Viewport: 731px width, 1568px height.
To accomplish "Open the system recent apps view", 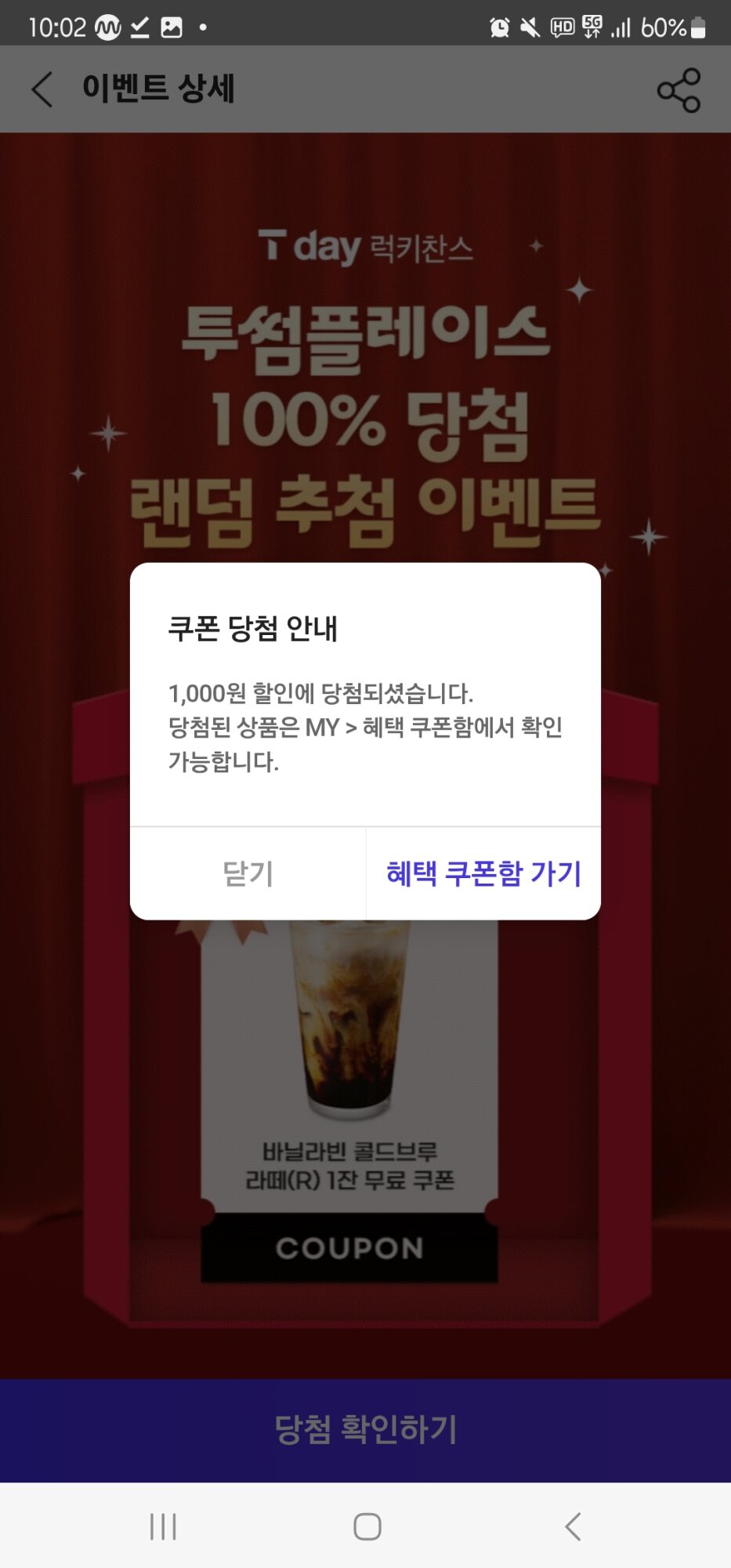I will (163, 1526).
